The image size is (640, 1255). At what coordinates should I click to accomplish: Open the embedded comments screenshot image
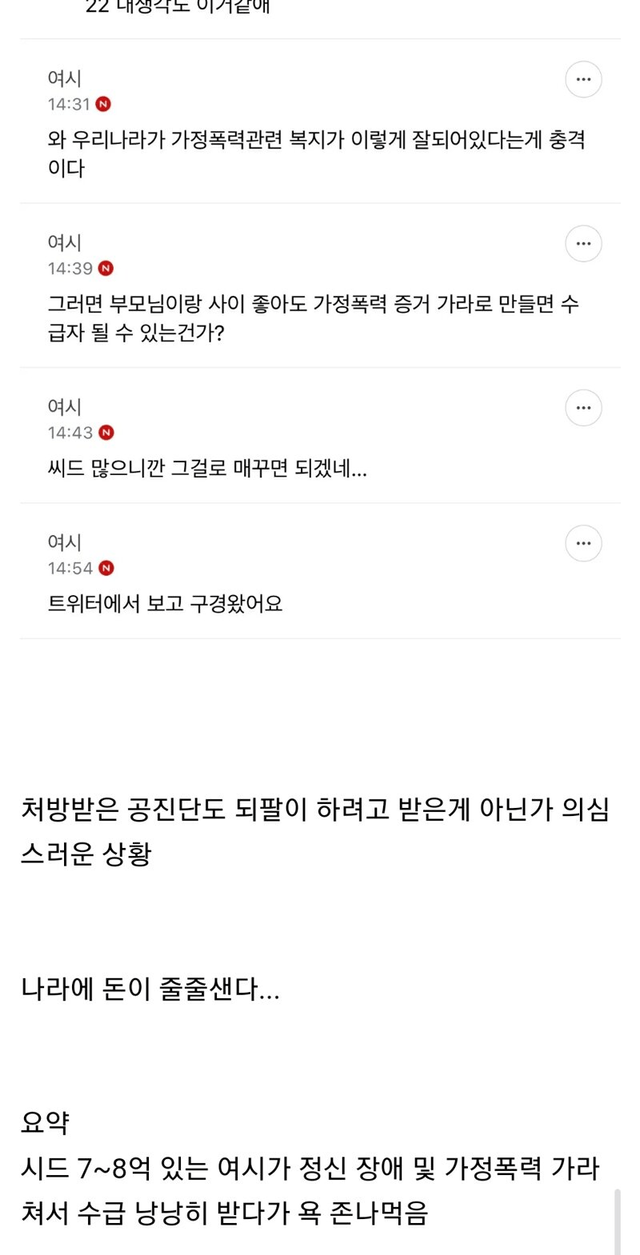[x=320, y=320]
